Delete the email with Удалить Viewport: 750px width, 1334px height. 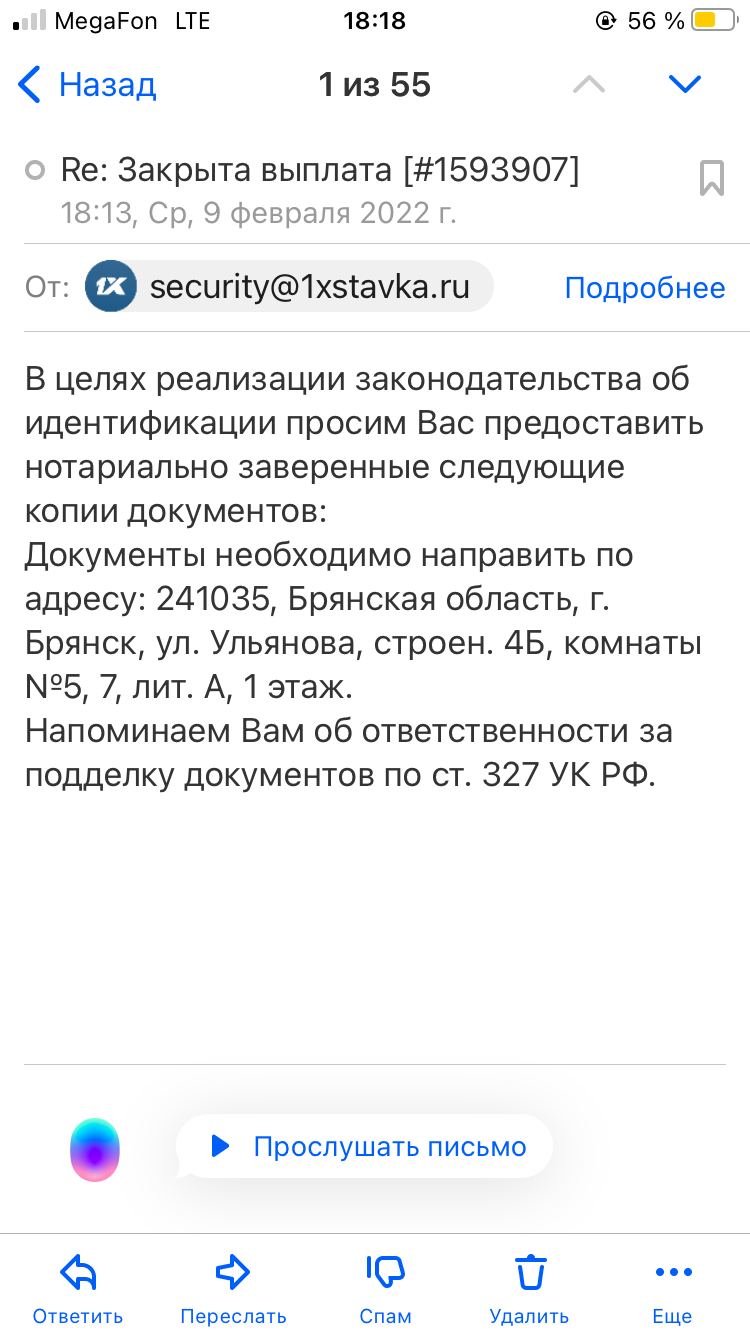[529, 1290]
